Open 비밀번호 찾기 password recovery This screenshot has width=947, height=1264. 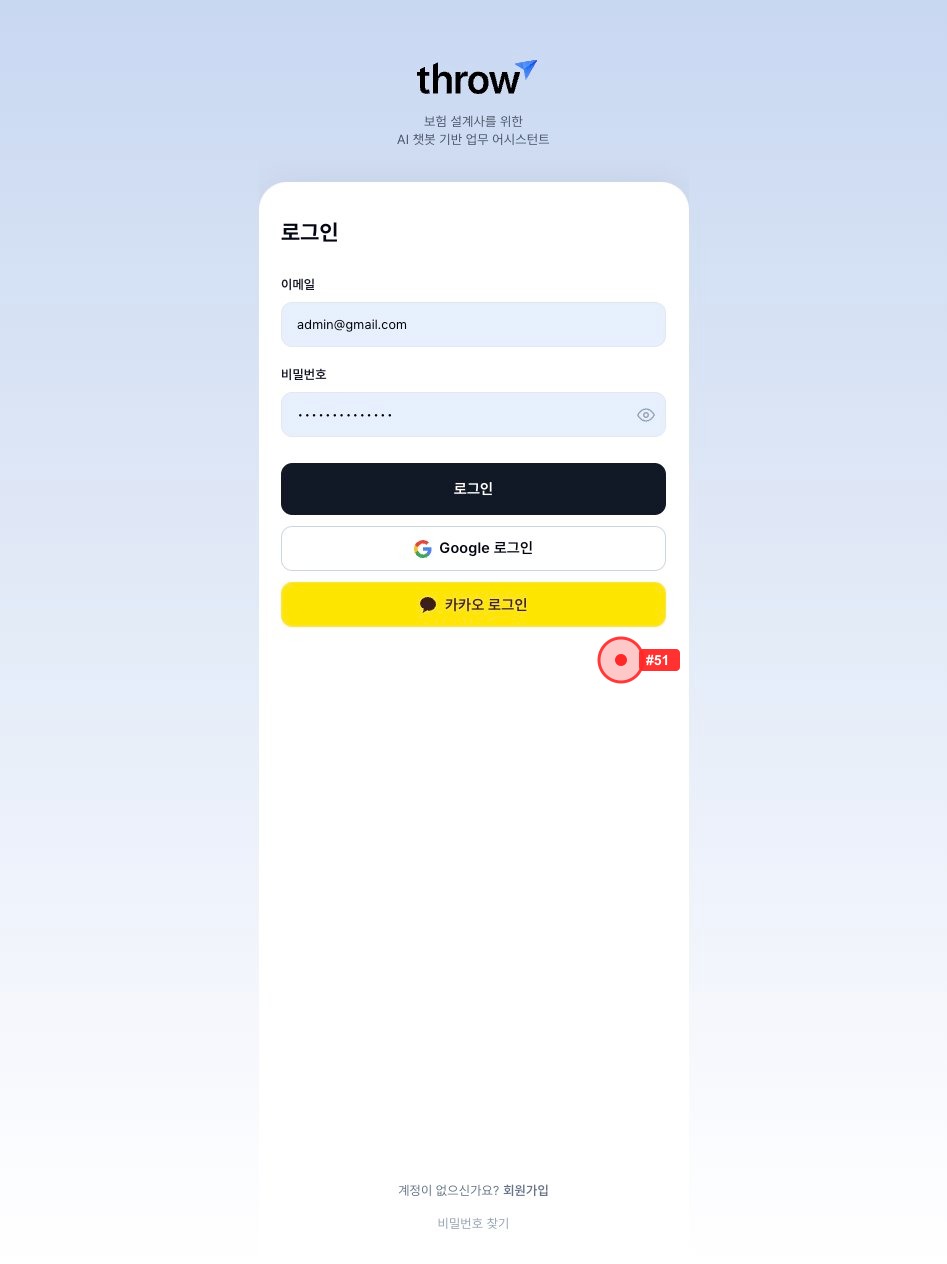coord(473,1223)
